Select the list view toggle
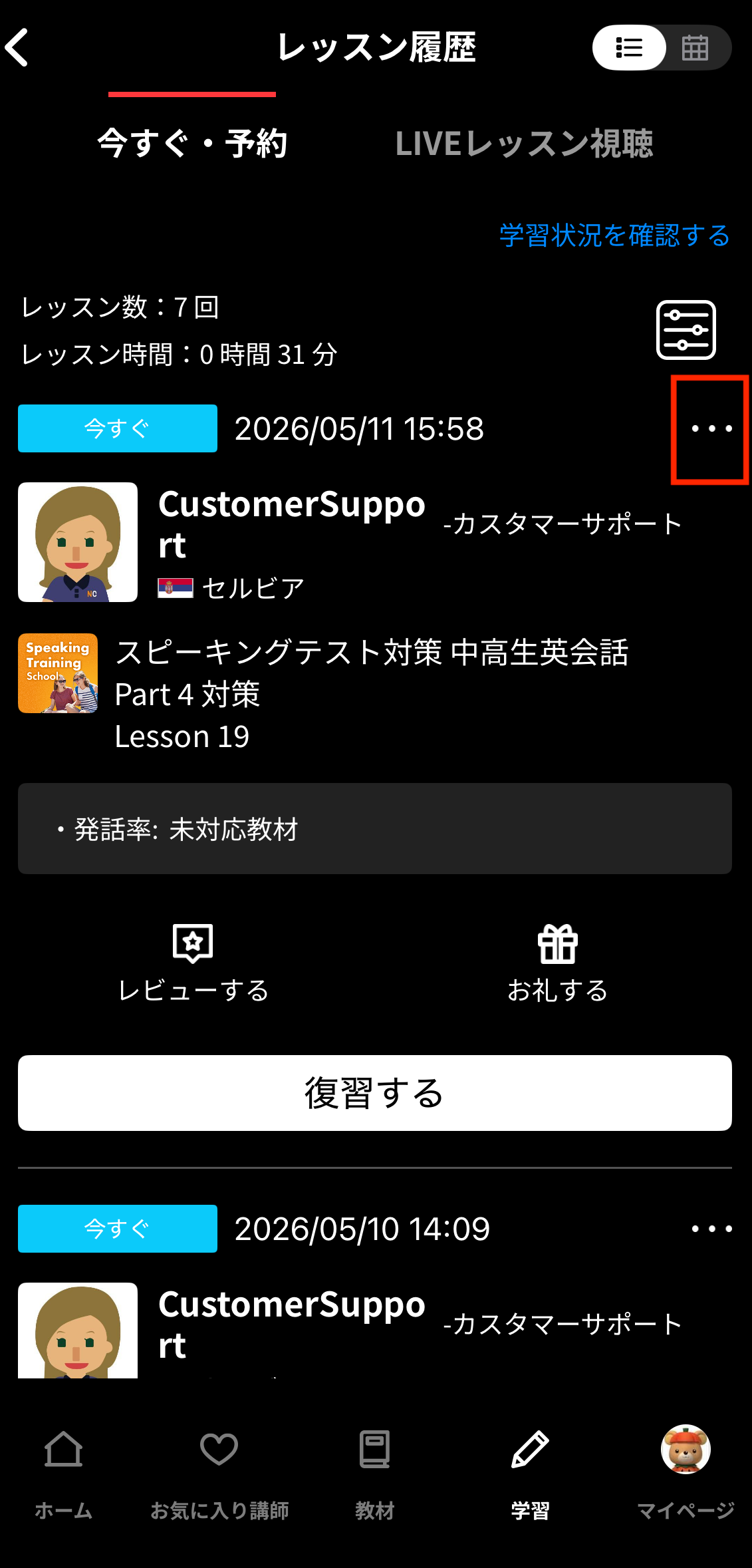Viewport: 752px width, 1568px height. pos(629,48)
